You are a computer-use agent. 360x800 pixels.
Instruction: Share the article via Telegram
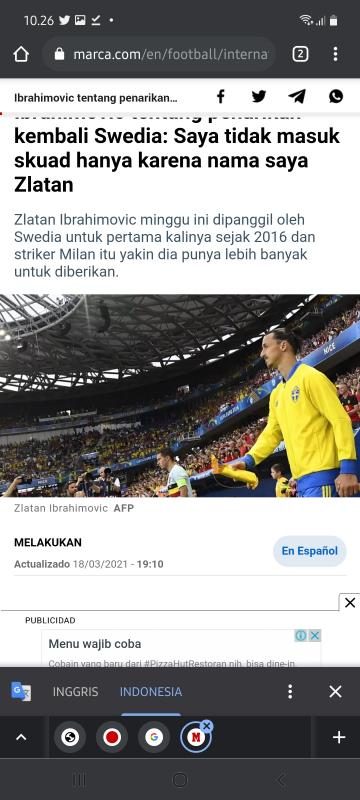[x=297, y=96]
